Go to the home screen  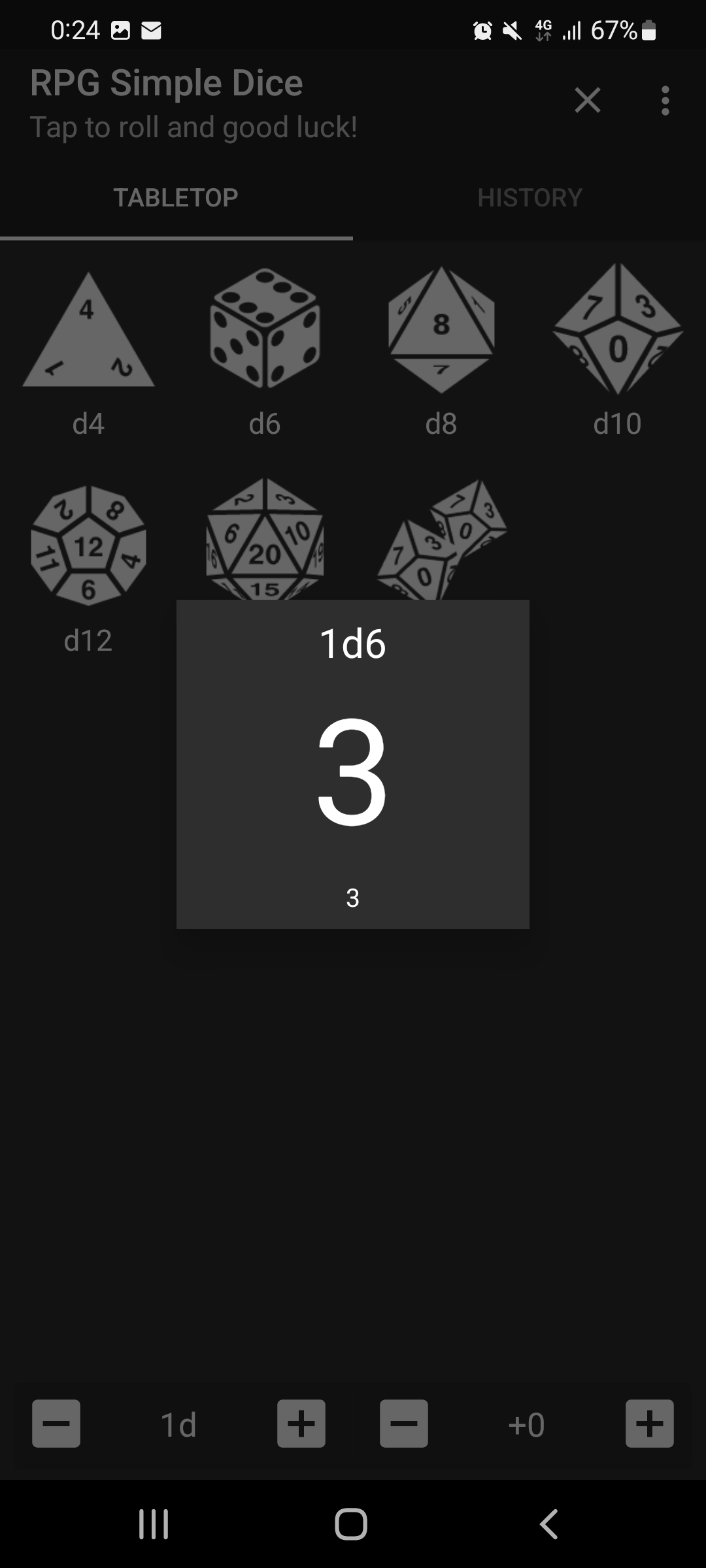(351, 1524)
